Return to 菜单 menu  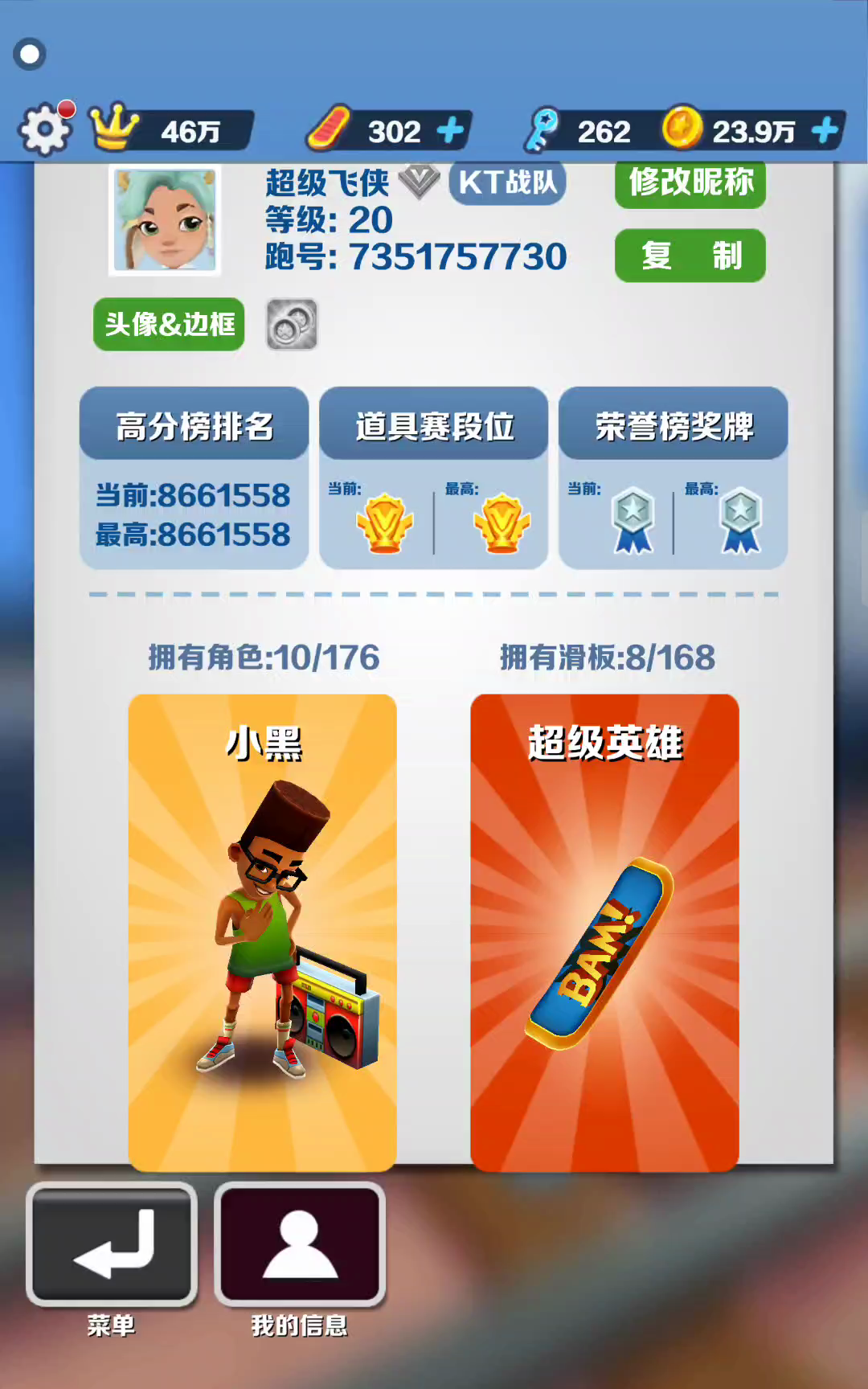pos(112,1244)
